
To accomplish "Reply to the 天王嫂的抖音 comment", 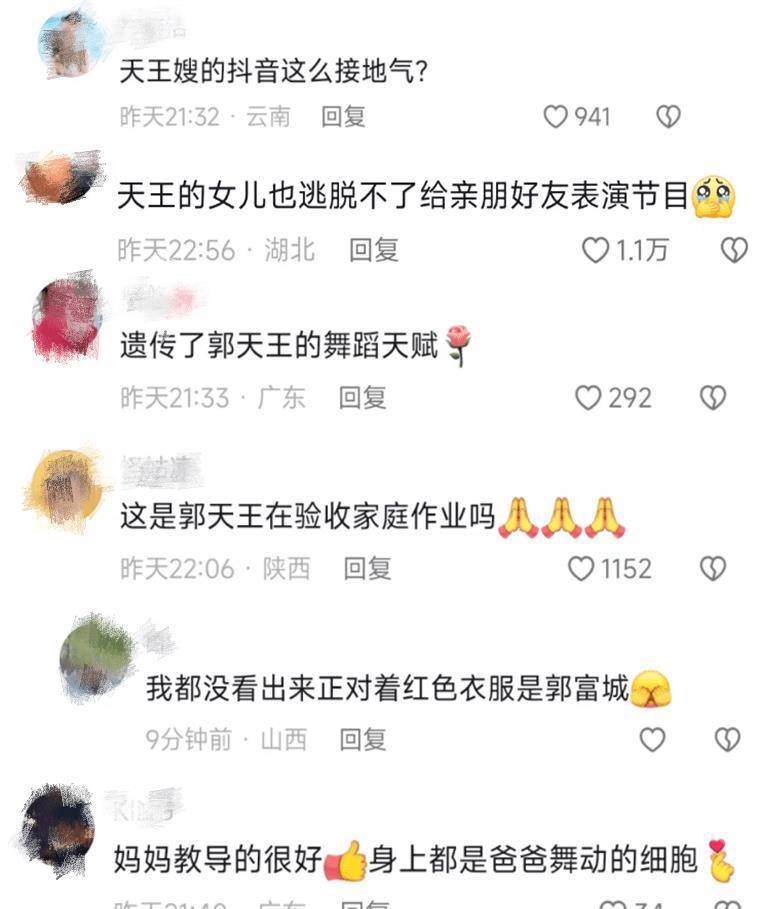I will (343, 117).
